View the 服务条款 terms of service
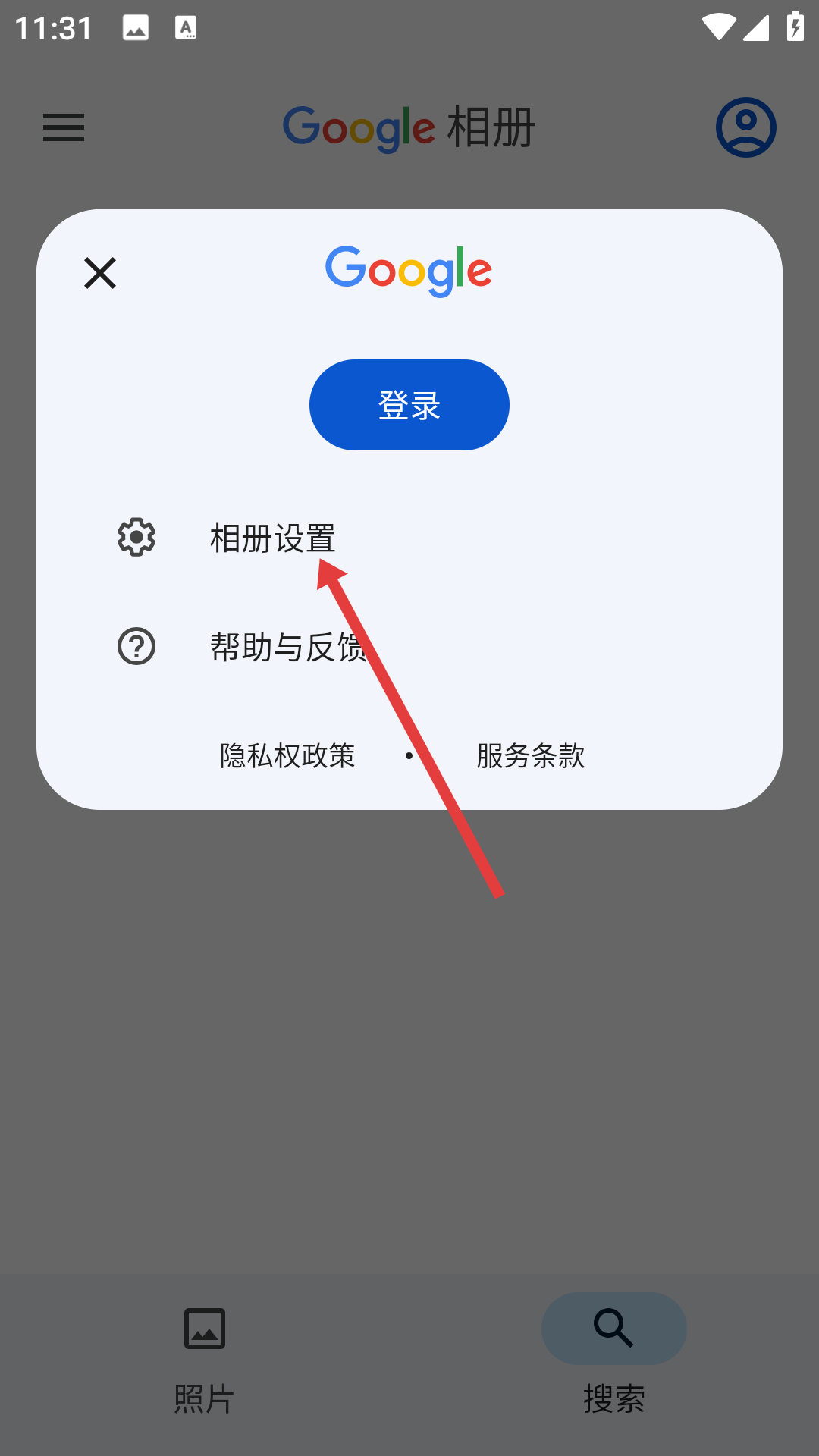The height and width of the screenshot is (1456, 819). point(531,755)
